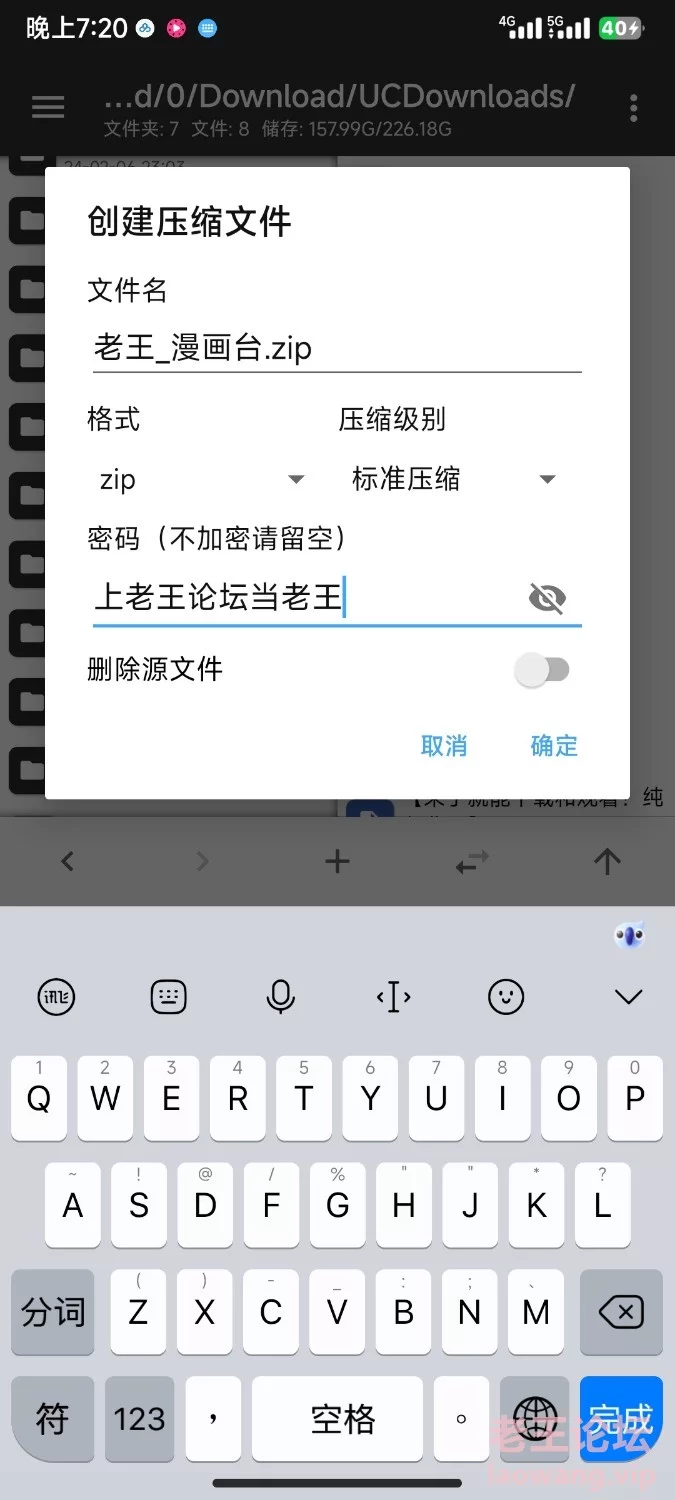Switch to the 123 number keyboard

point(139,1418)
